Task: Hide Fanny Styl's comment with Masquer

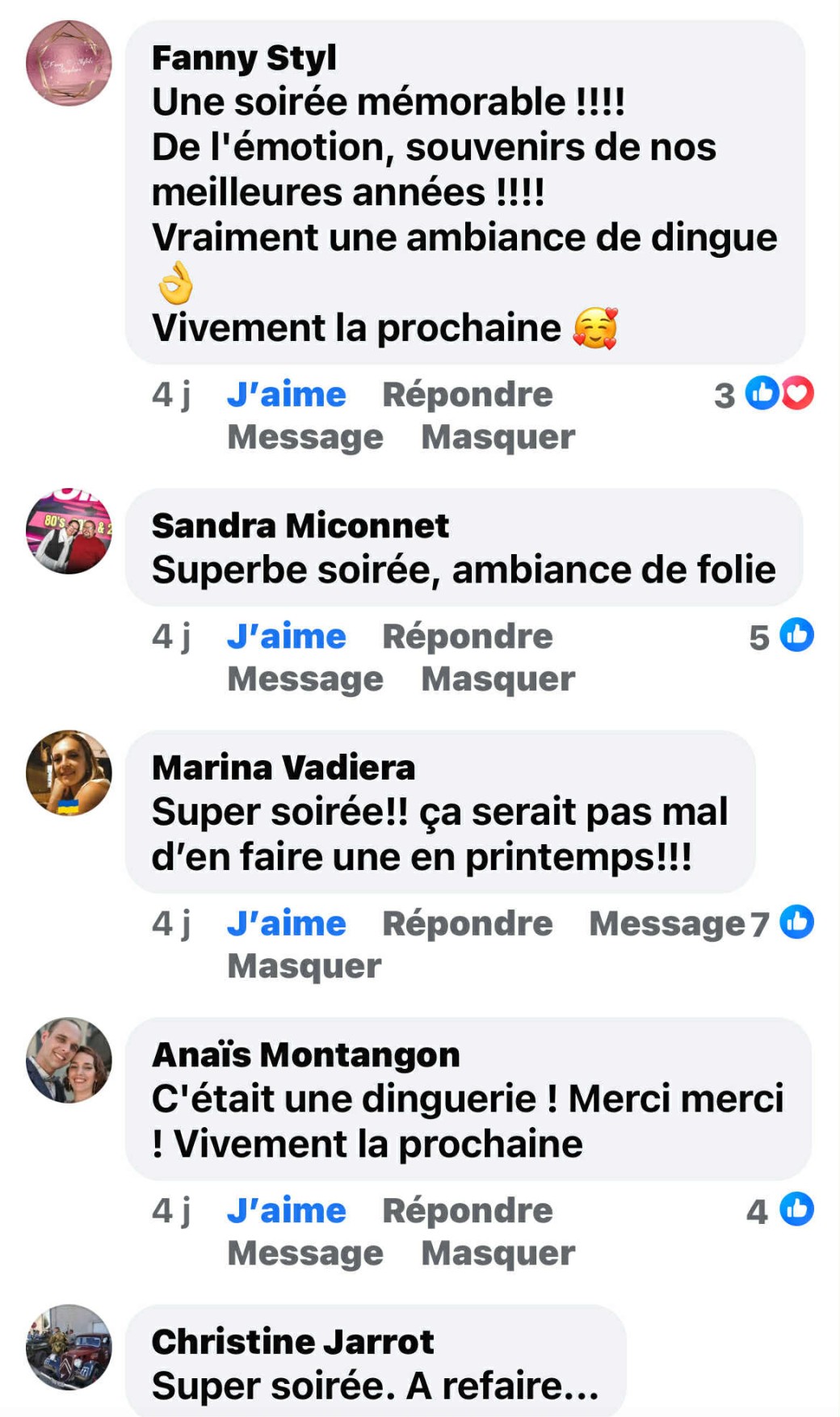Action: click(498, 437)
